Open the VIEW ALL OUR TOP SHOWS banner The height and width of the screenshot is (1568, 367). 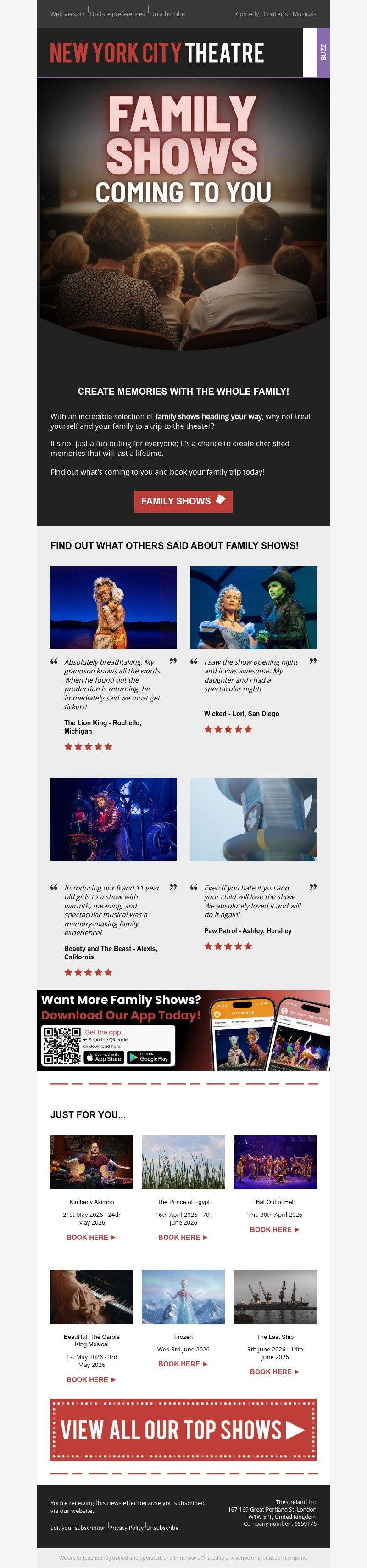[183, 1430]
